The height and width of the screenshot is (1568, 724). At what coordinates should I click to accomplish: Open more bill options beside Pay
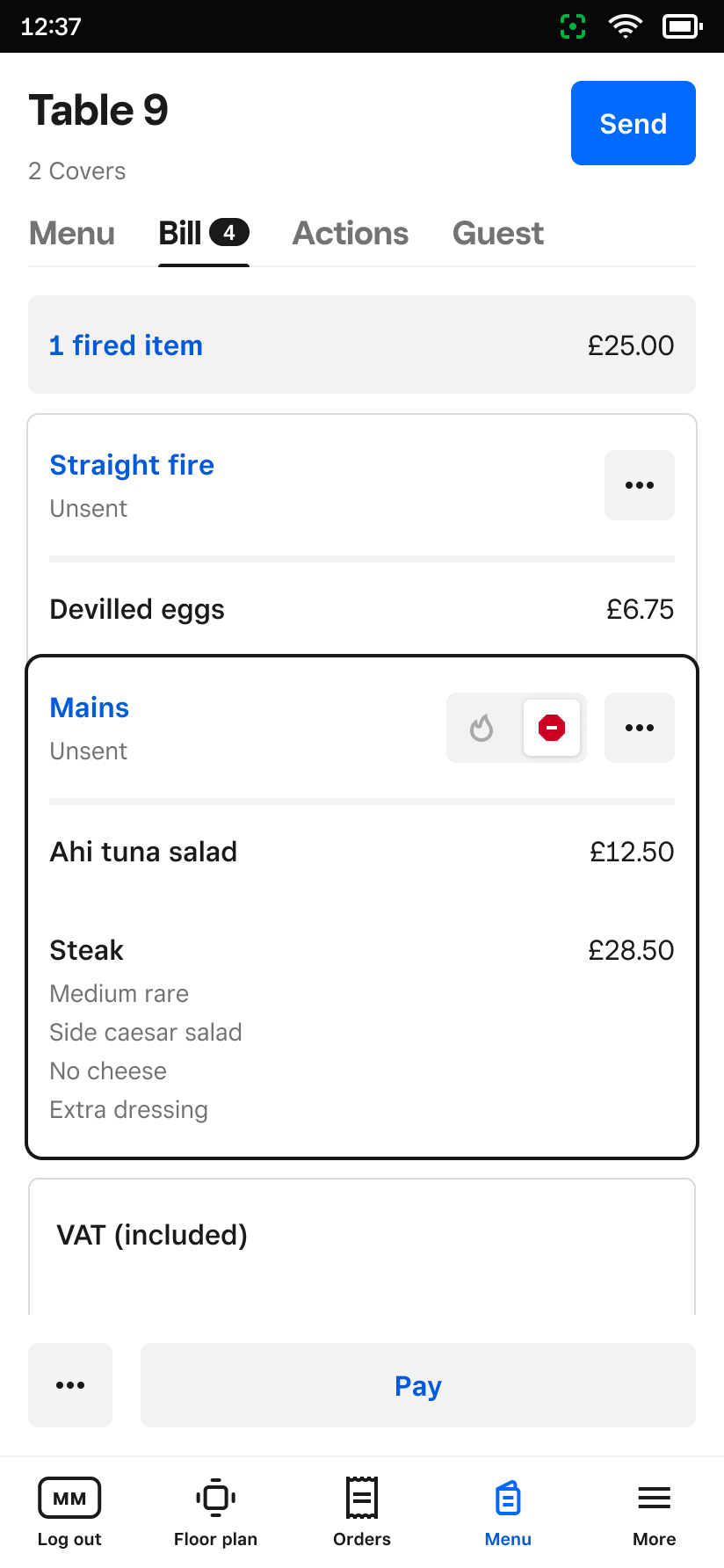tap(70, 1385)
